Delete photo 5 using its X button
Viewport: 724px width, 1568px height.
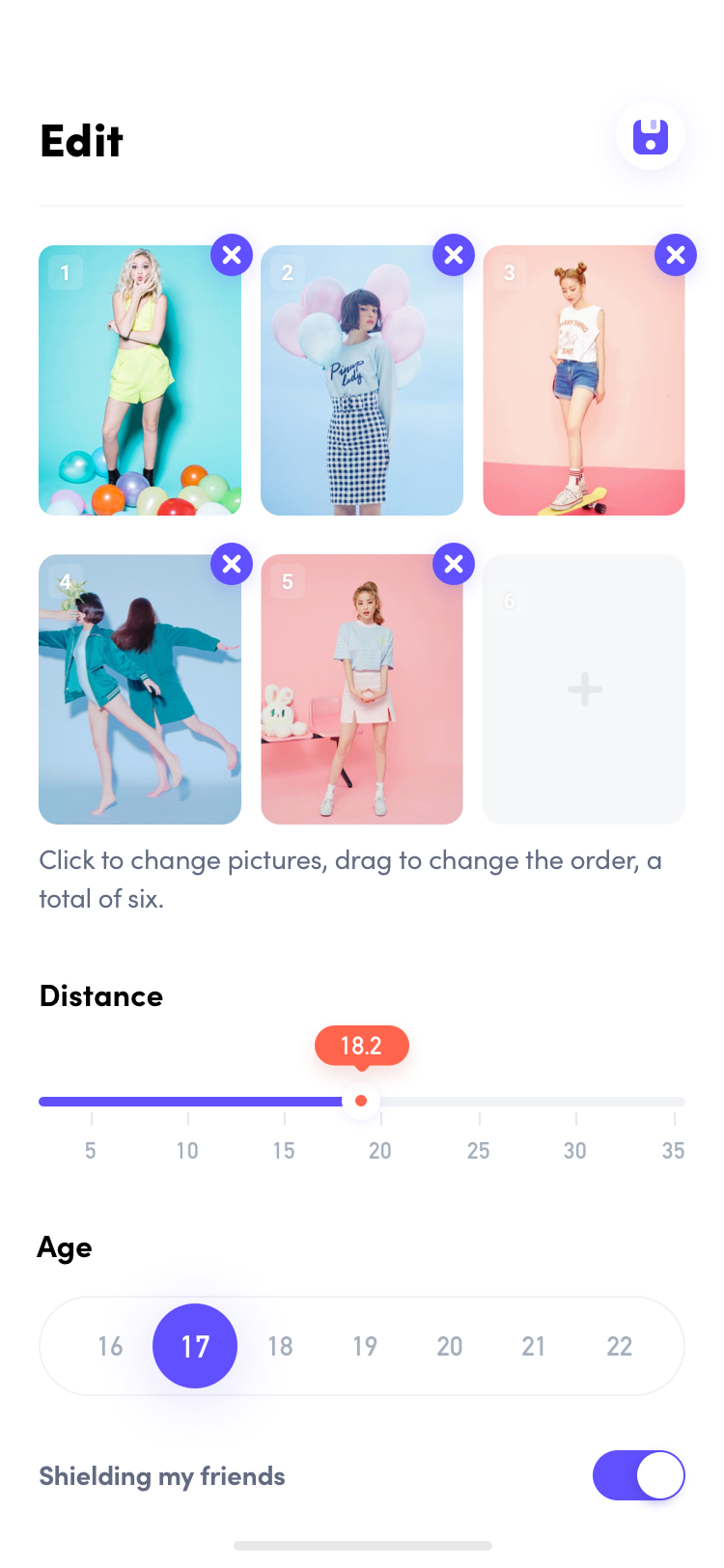(x=454, y=564)
